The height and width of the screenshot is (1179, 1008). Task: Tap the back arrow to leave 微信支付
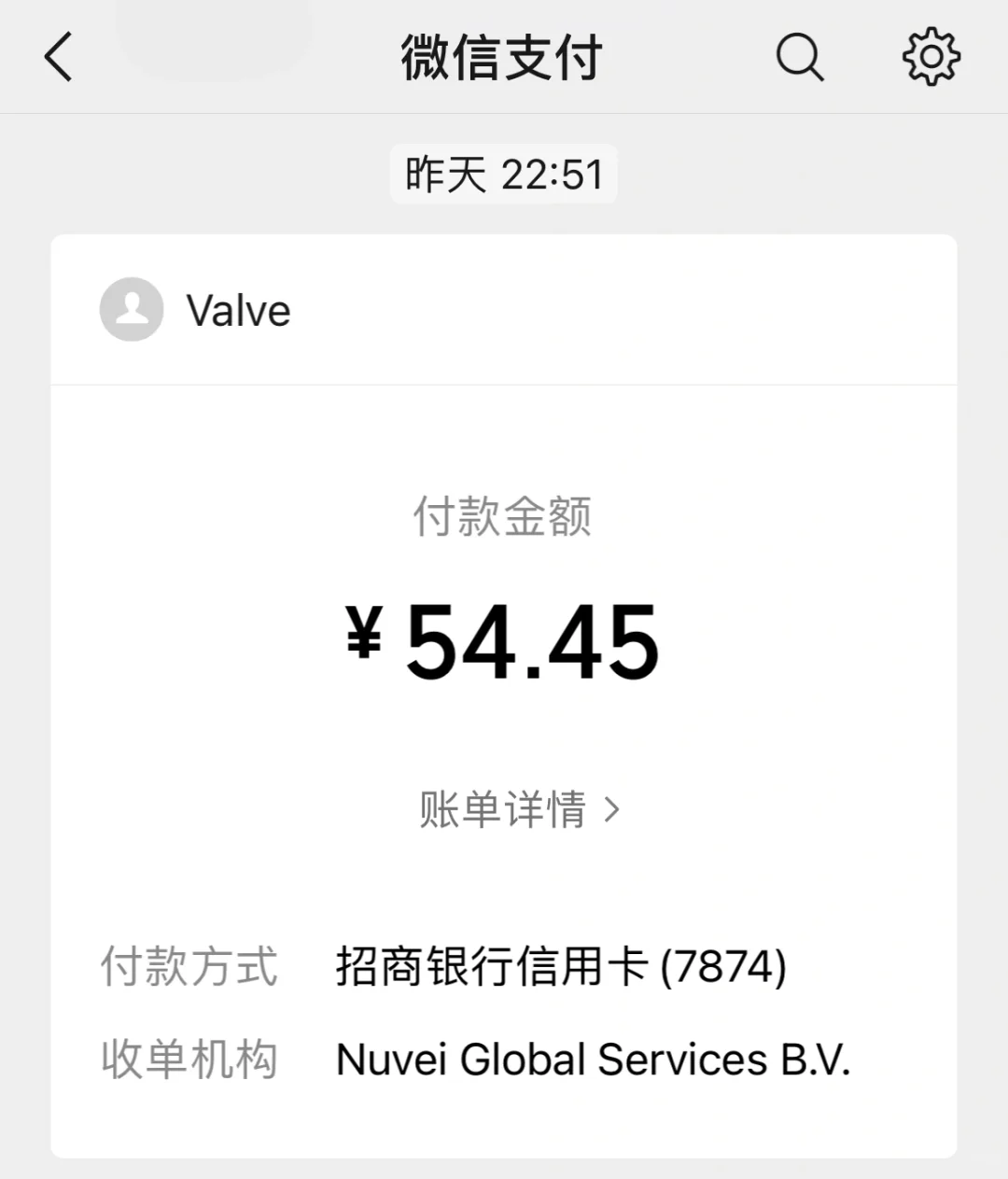[x=58, y=57]
